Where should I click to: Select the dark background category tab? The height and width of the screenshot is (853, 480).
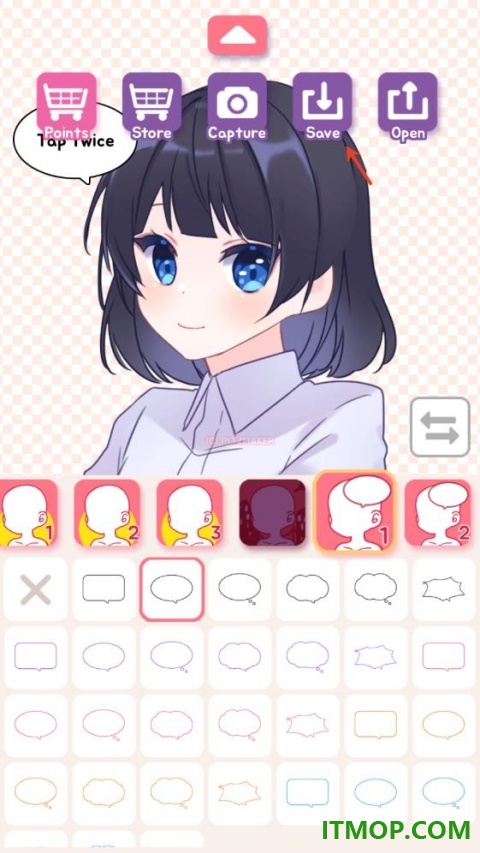pyautogui.click(x=273, y=512)
